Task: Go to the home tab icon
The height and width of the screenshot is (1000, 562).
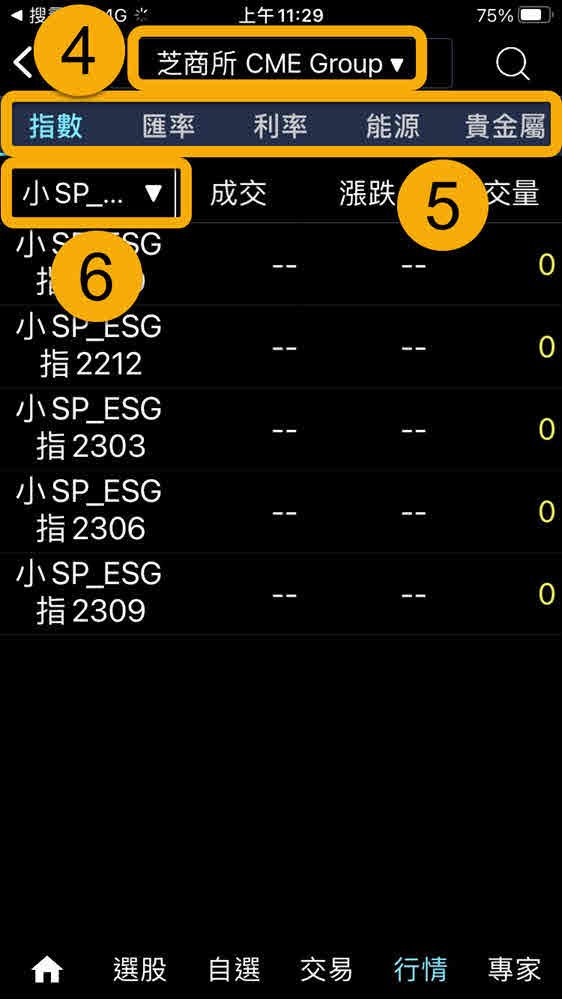Action: (47, 970)
